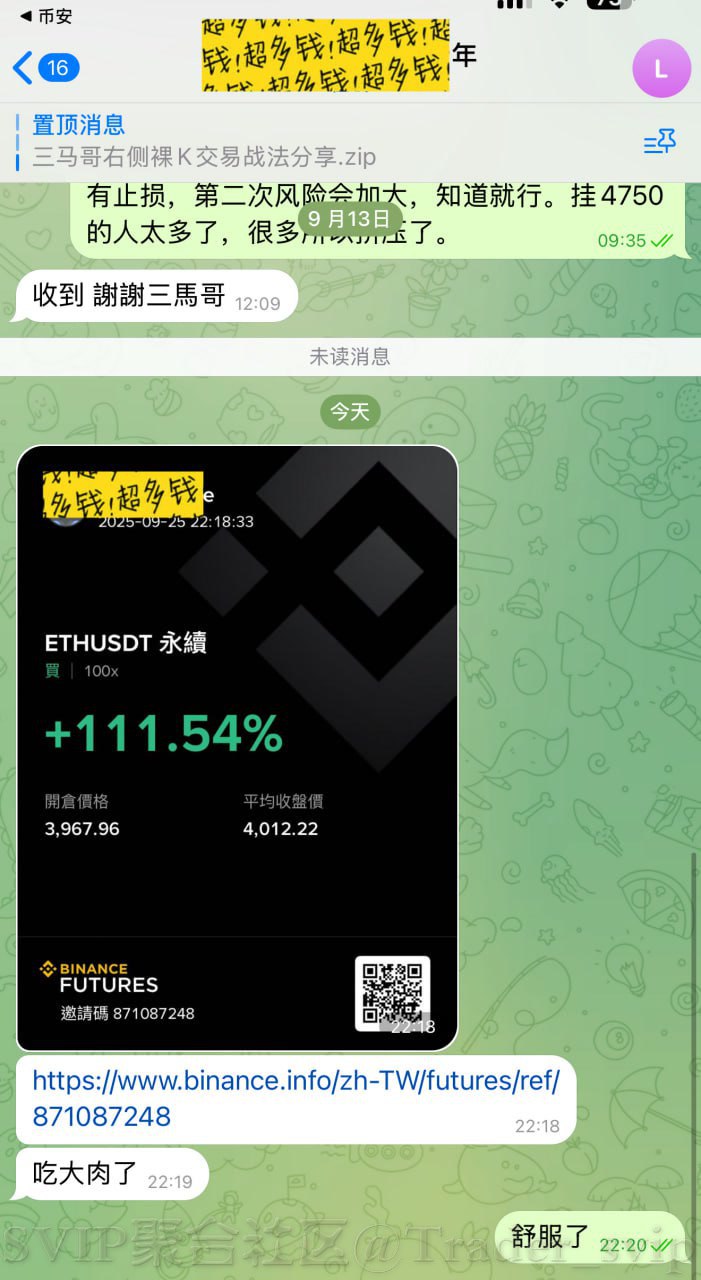Open the pinned messages list icon
Viewport: 701px width, 1280px height.
(660, 143)
